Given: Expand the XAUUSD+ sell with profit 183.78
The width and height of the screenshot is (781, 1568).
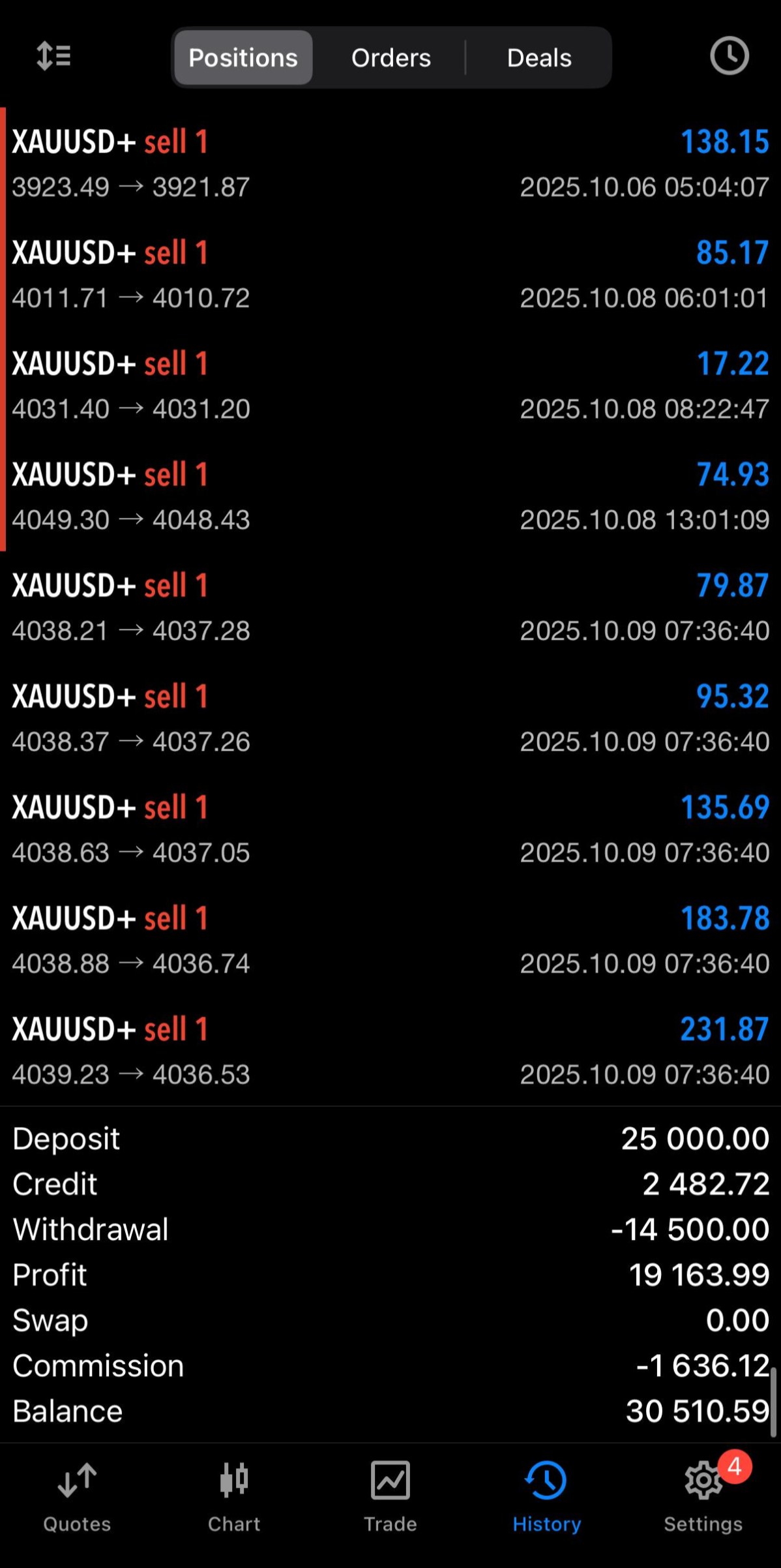Looking at the screenshot, I should pos(390,940).
